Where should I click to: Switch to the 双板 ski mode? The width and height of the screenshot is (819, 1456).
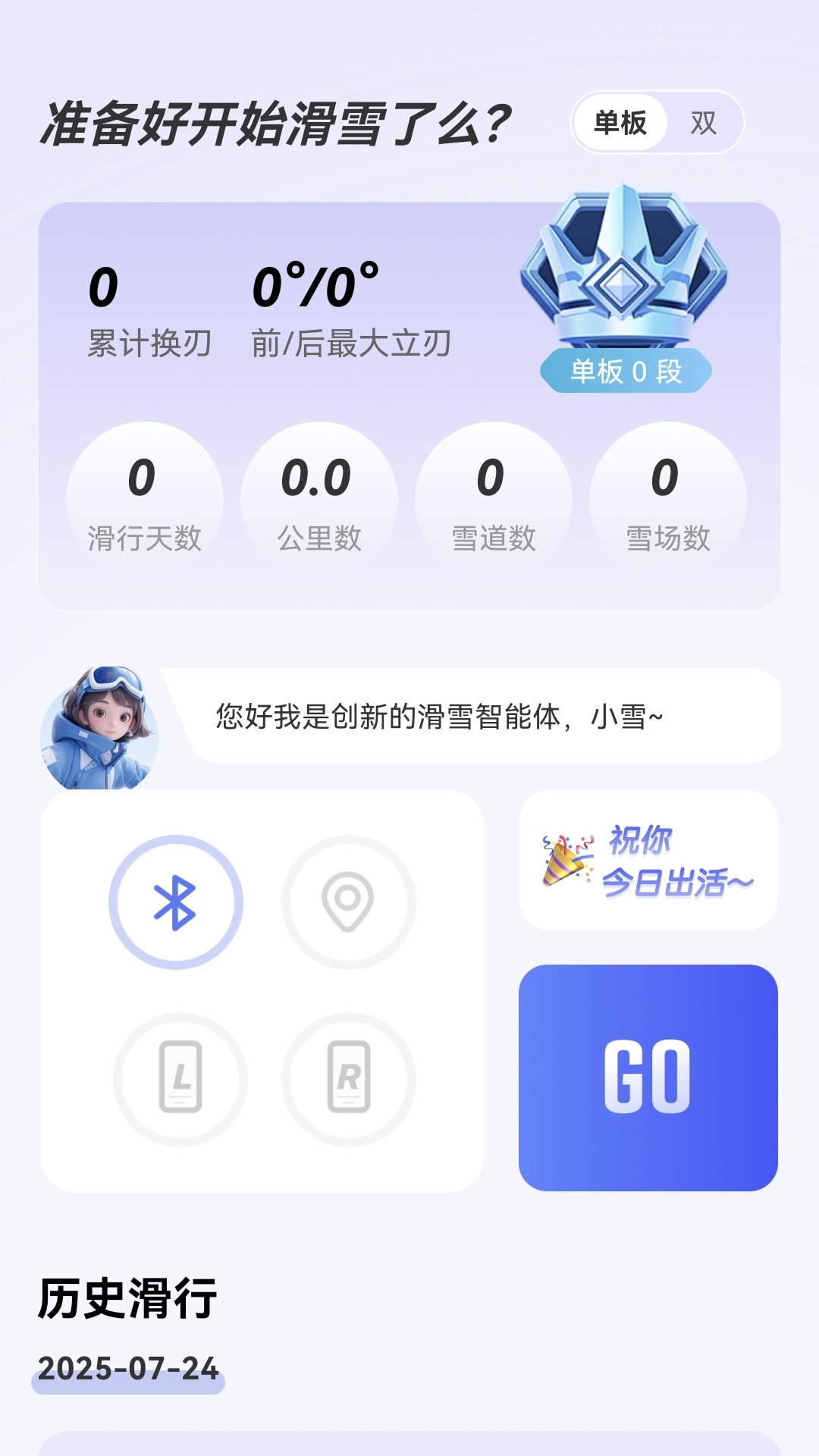click(704, 122)
